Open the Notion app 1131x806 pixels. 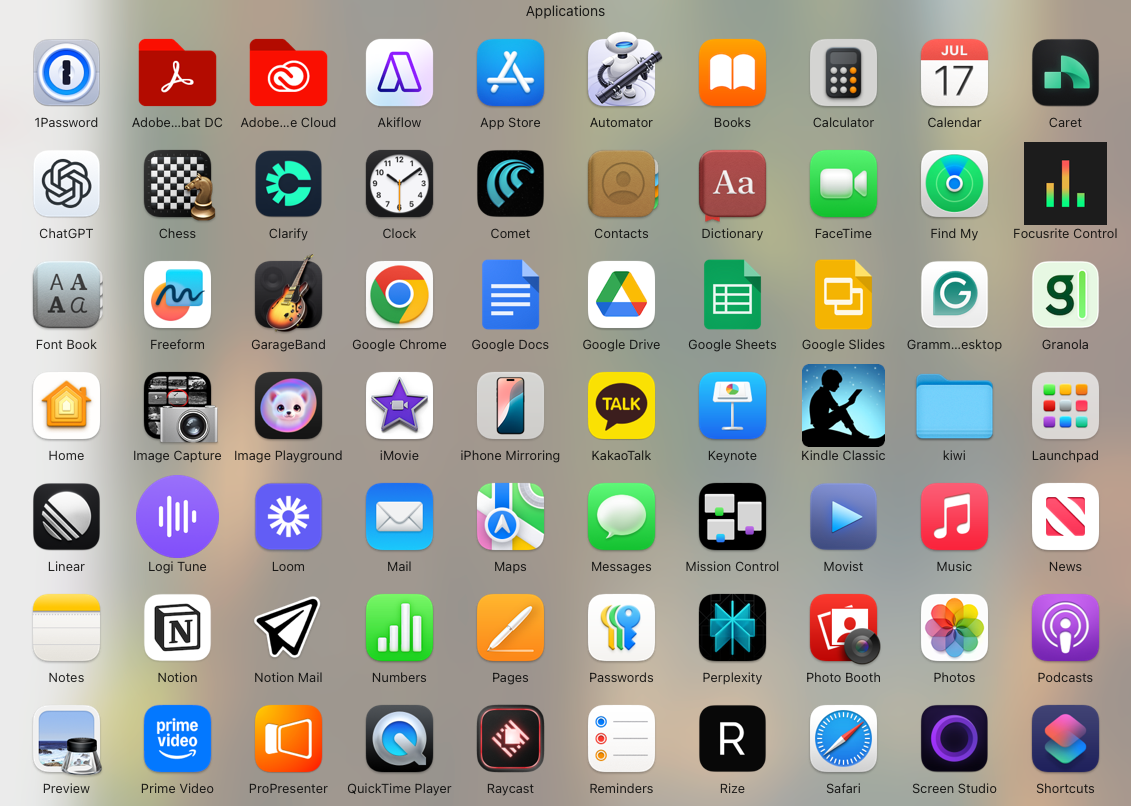point(177,628)
